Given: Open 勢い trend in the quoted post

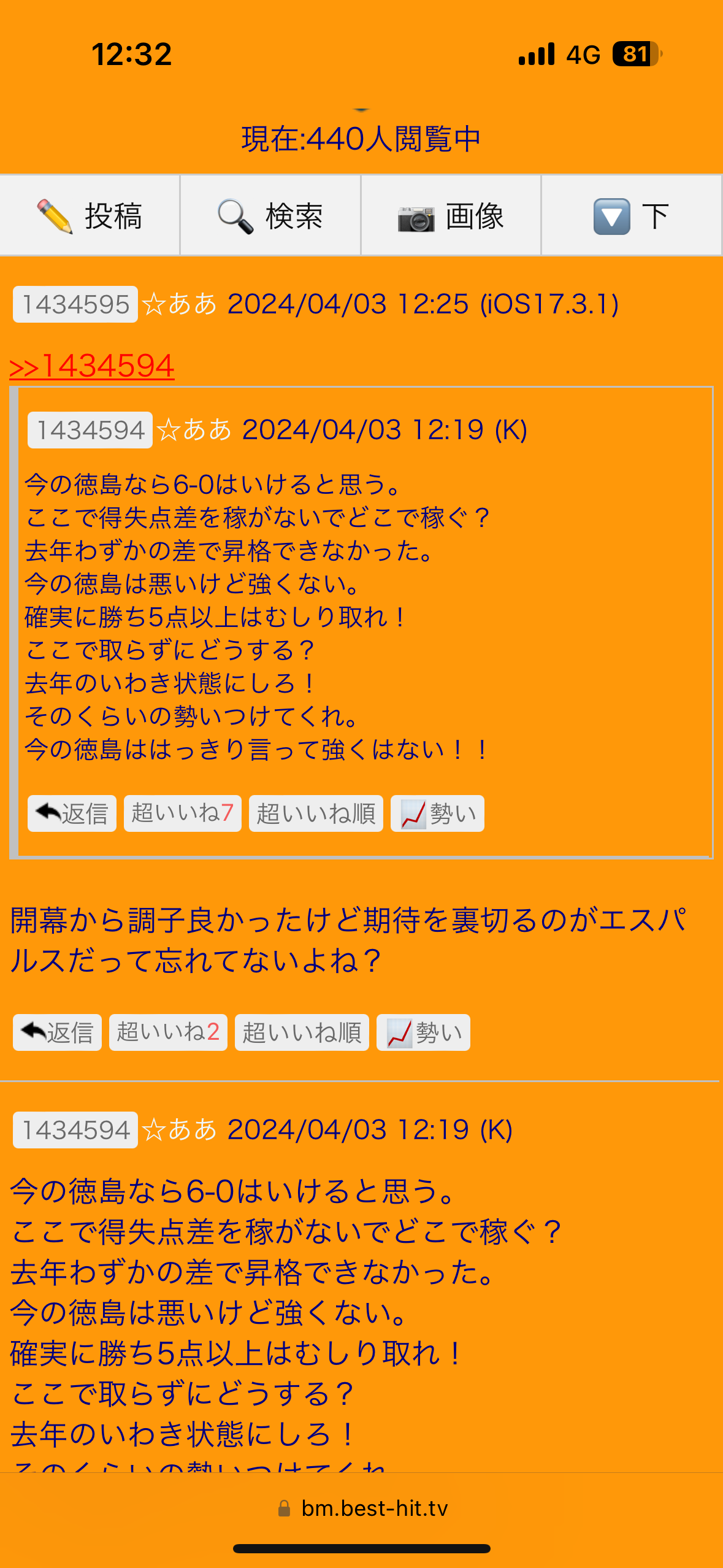Looking at the screenshot, I should click(437, 813).
